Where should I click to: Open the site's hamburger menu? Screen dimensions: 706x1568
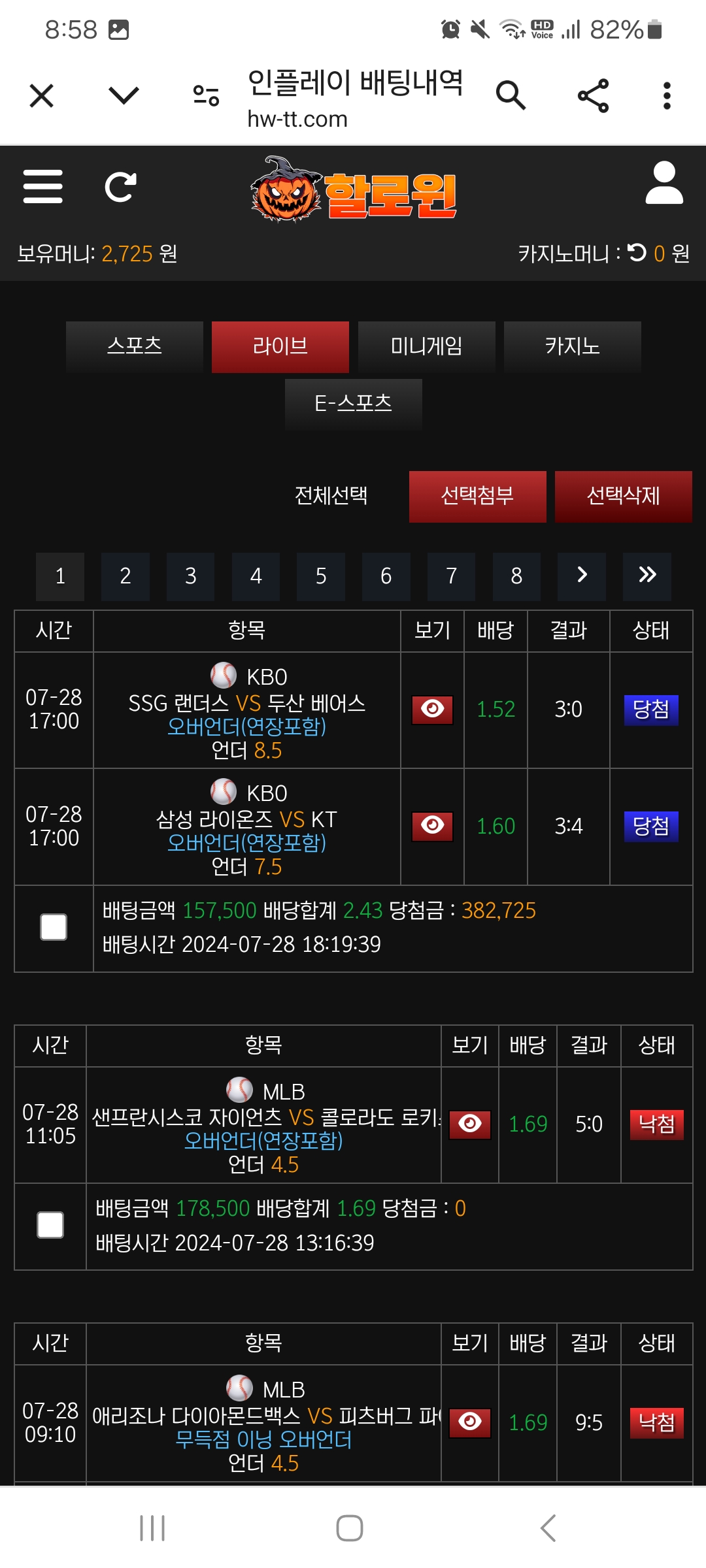(x=43, y=187)
